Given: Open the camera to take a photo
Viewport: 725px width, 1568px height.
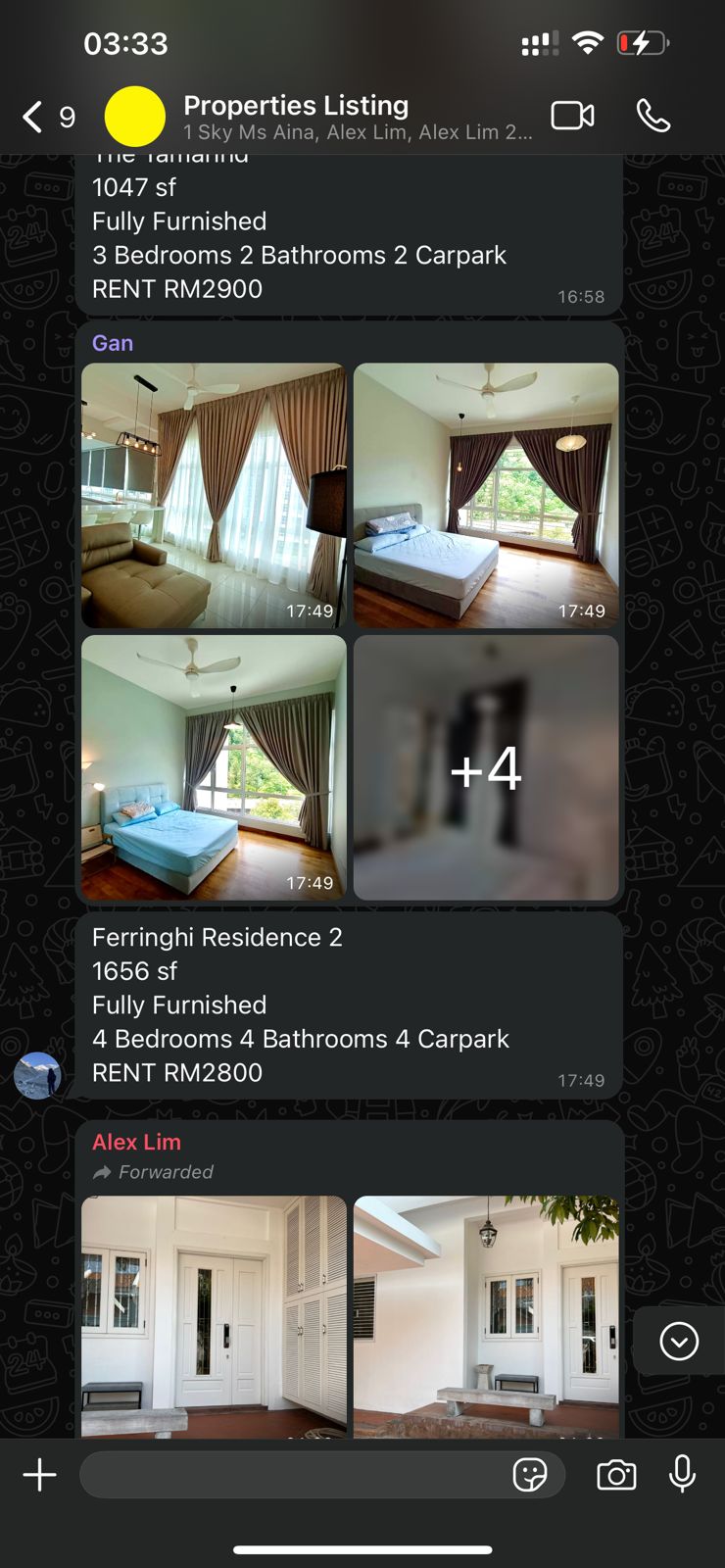Looking at the screenshot, I should (616, 1474).
